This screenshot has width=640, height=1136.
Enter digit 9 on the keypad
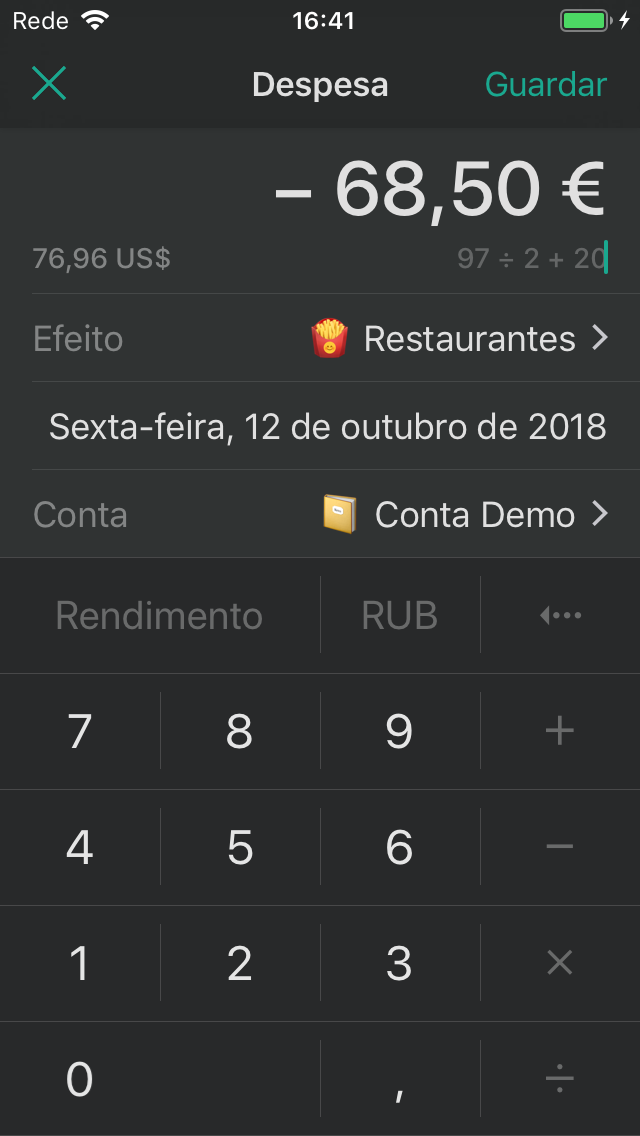(x=400, y=731)
